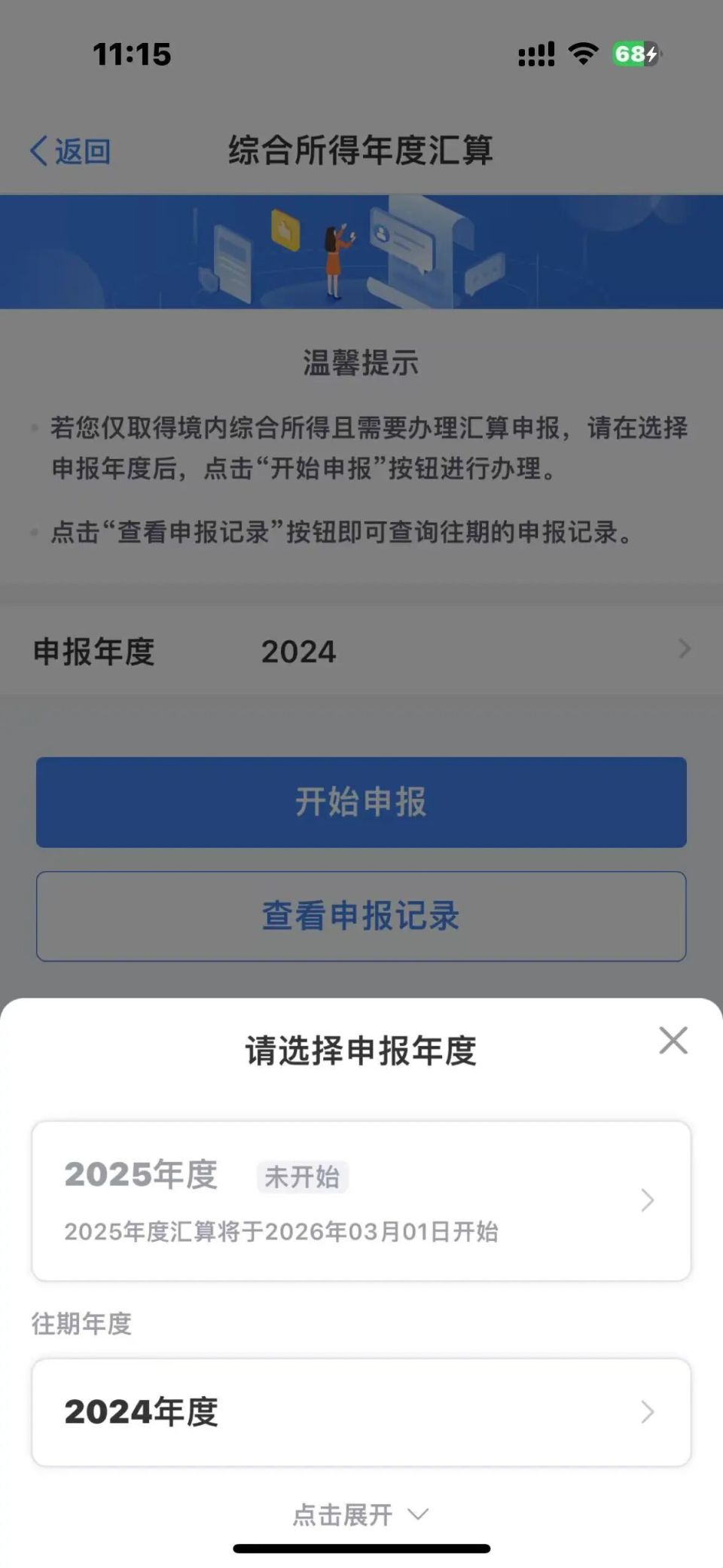The image size is (723, 1568).
Task: Tap the right chevron beside 2025年度
Action: (646, 1200)
